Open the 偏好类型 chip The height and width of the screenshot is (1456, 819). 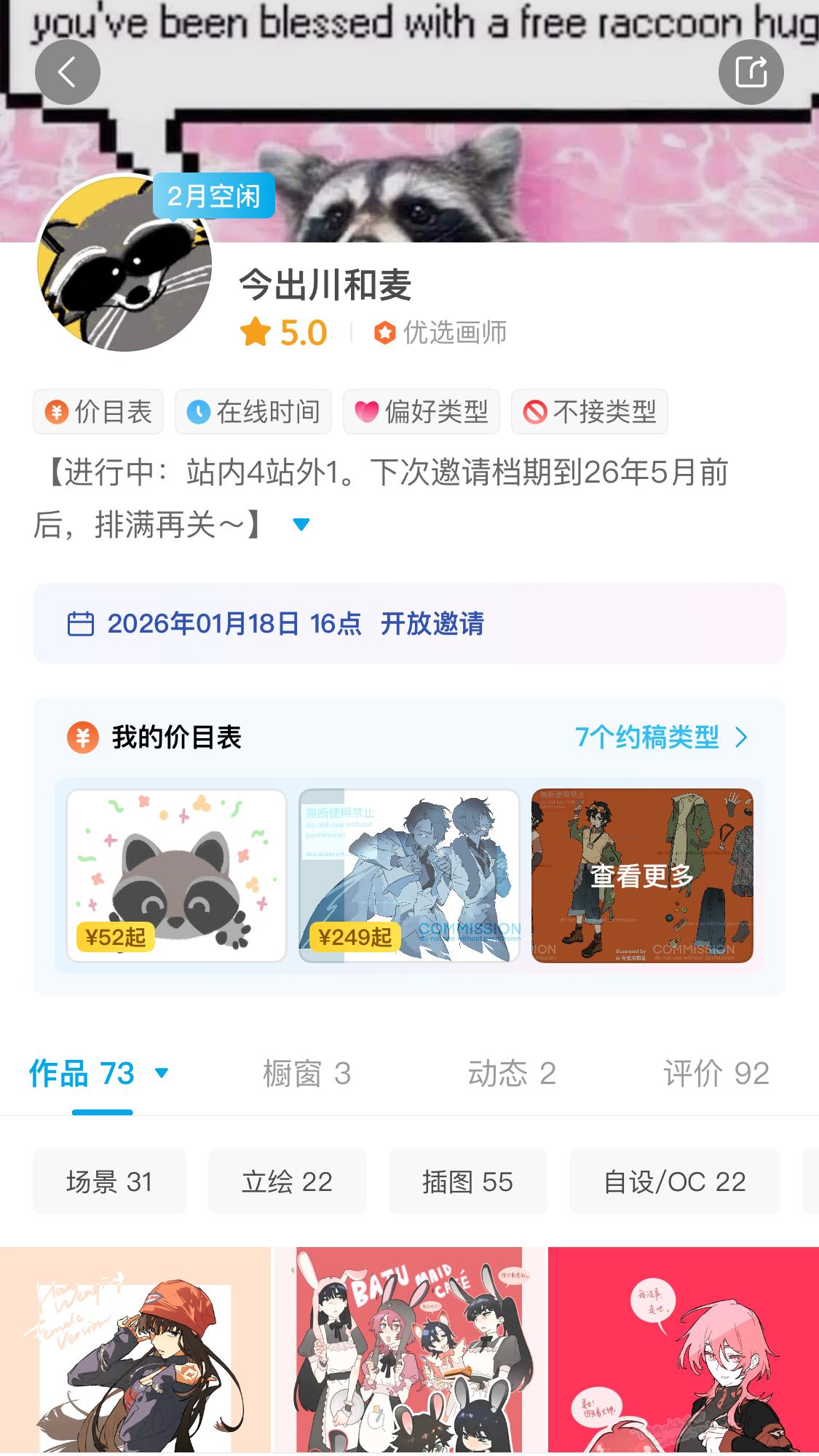pos(422,412)
